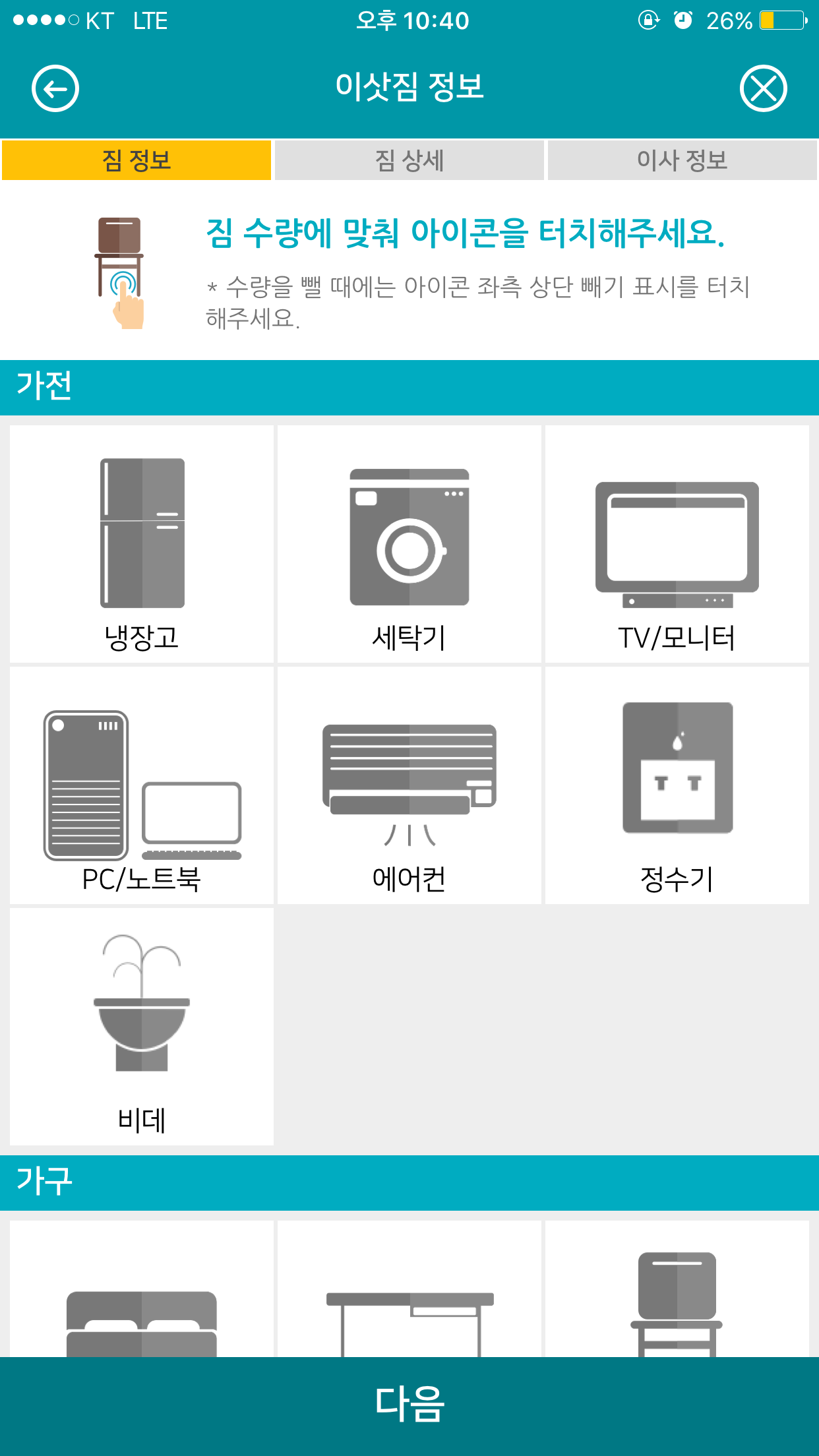The height and width of the screenshot is (1456, 819).
Task: Add a PC/노트북 item
Action: pyautogui.click(x=142, y=785)
